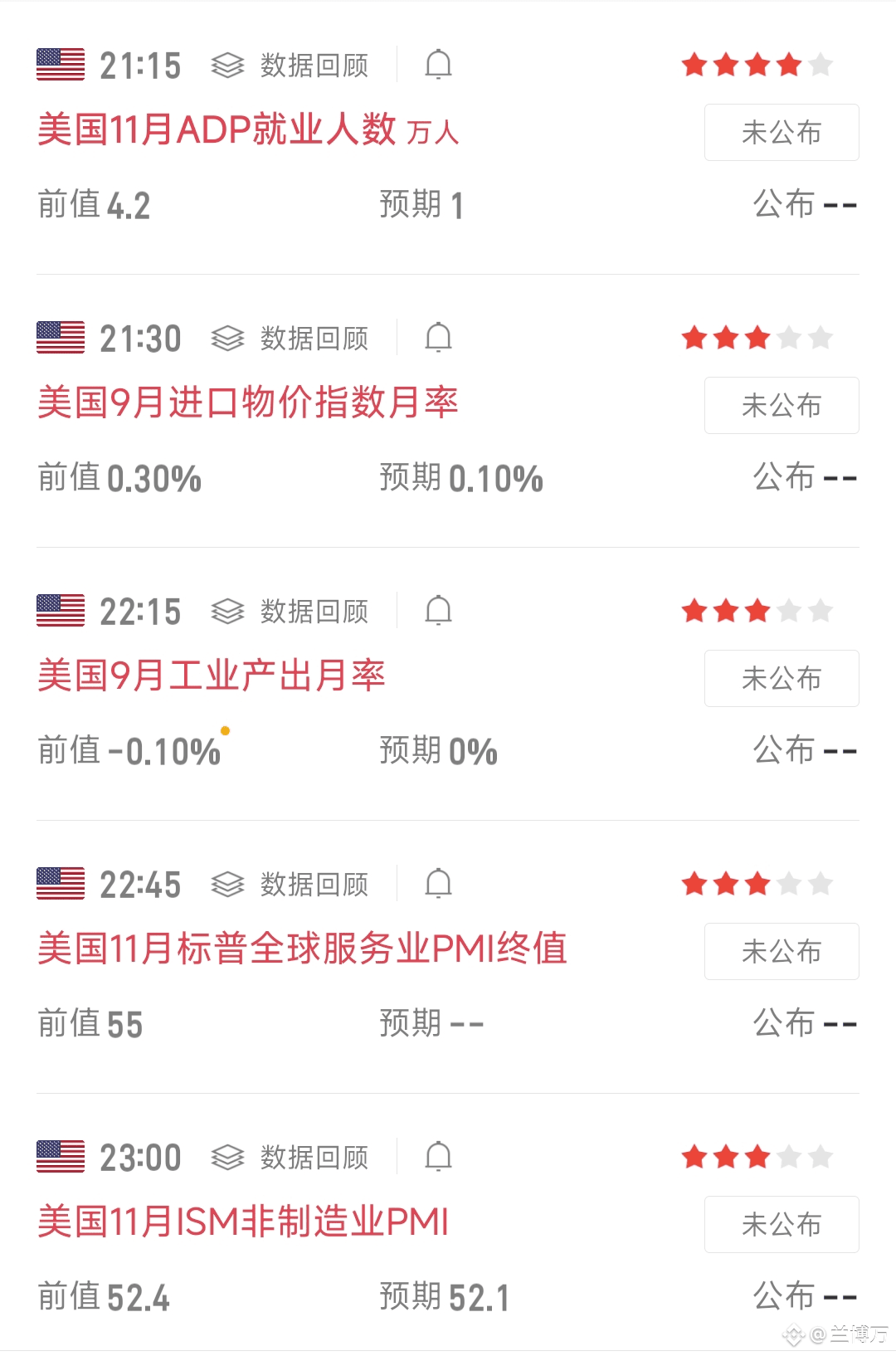Enable bell reminder for 美国11月ISM非制造业PMI
Image resolution: width=896 pixels, height=1356 pixels.
438,1157
